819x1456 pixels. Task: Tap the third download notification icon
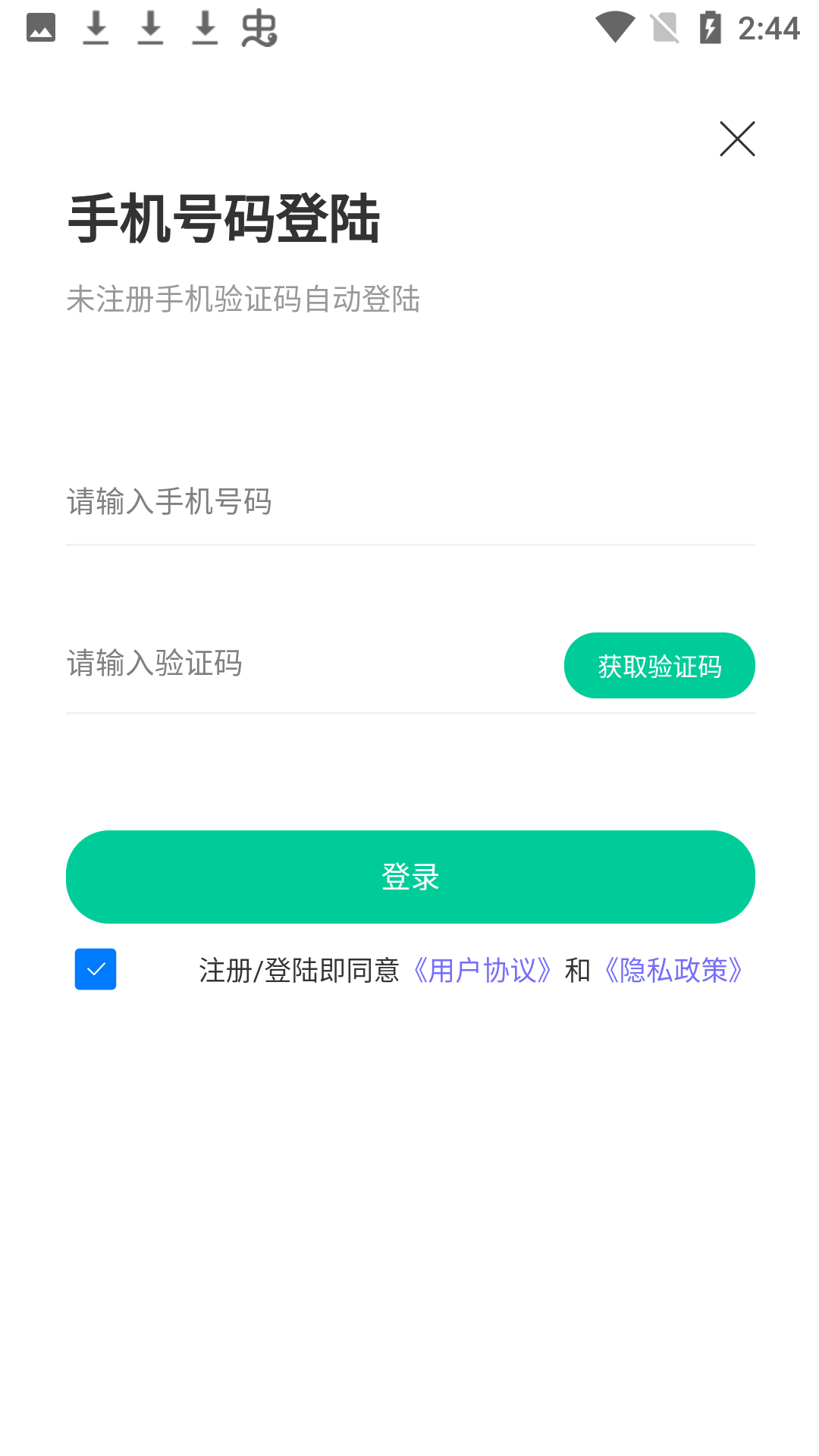[205, 28]
